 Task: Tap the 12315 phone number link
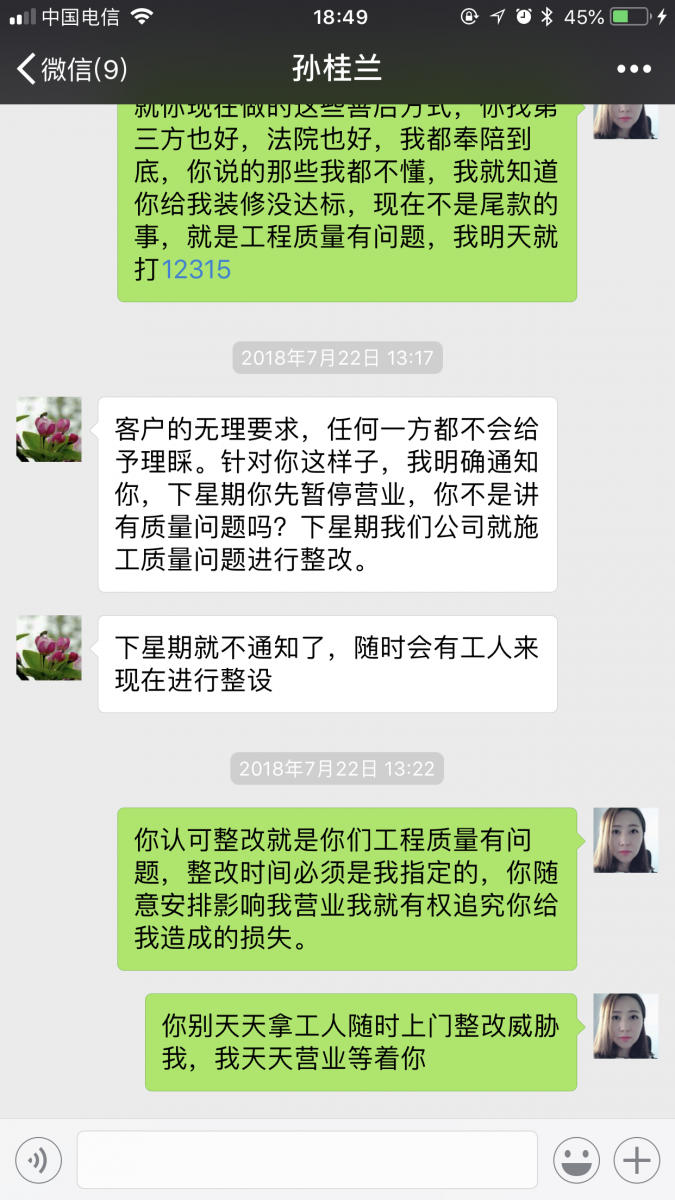point(196,270)
